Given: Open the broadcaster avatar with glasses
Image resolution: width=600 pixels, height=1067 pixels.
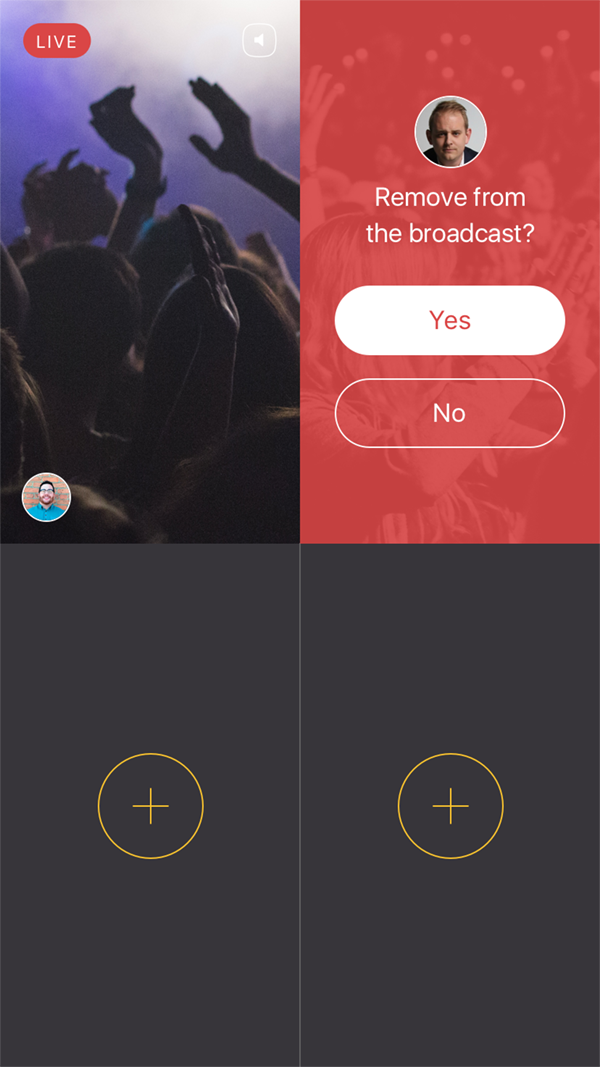Looking at the screenshot, I should [47, 497].
